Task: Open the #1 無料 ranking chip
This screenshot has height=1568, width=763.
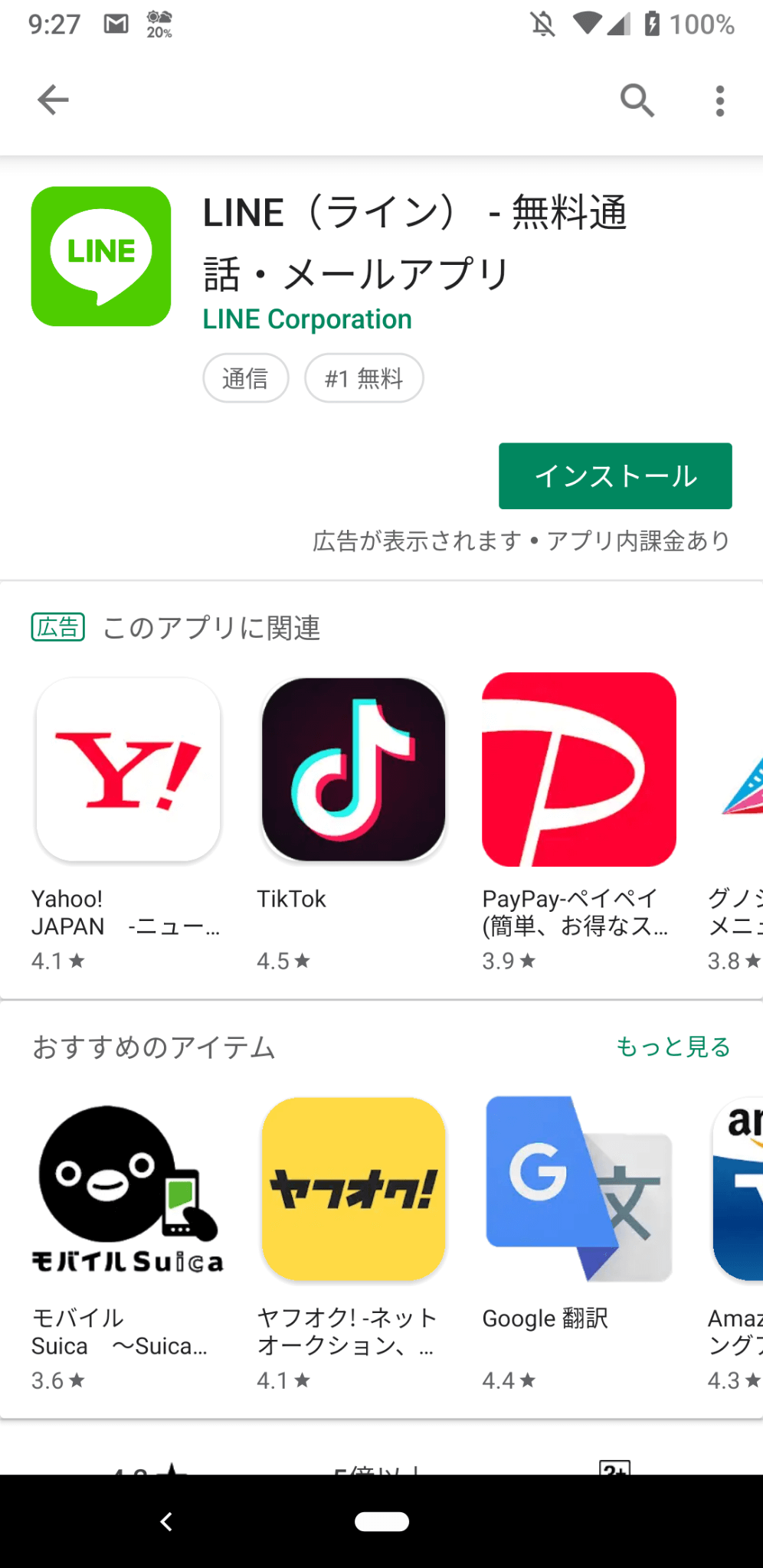Action: point(364,378)
